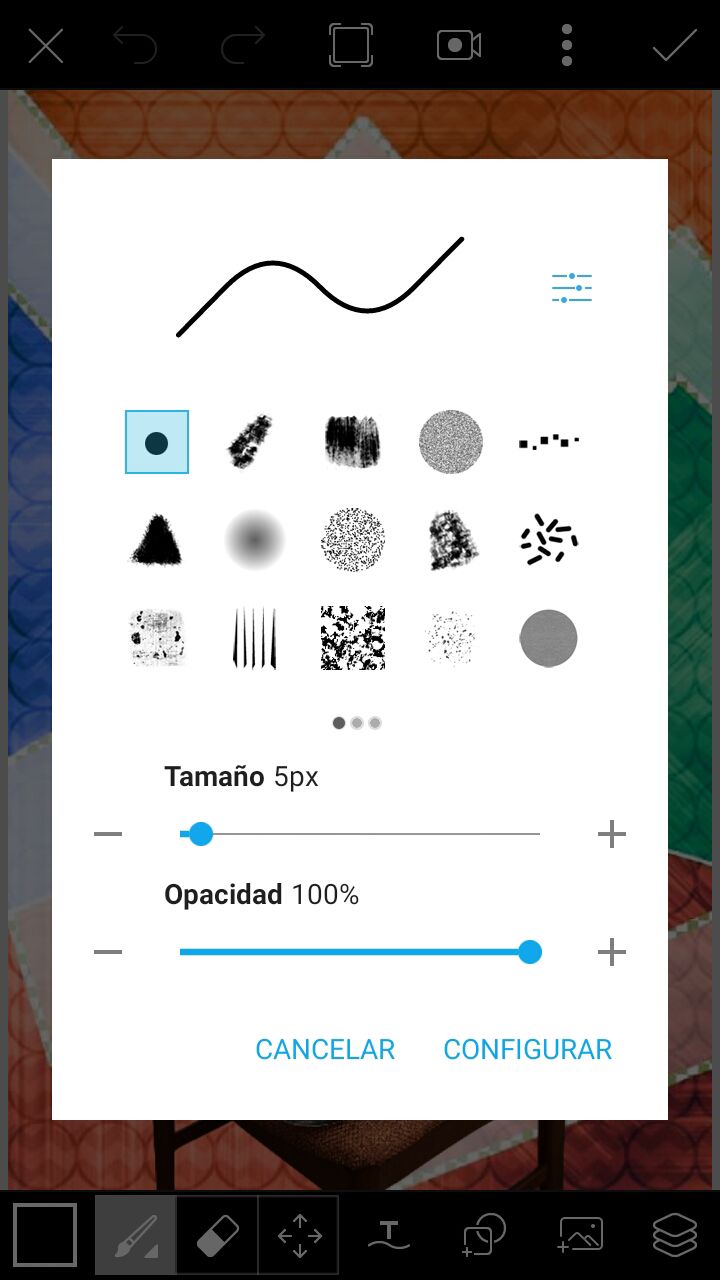Screen dimensions: 720x1280
Task: Pick the solid gray circle brush
Action: [549, 638]
